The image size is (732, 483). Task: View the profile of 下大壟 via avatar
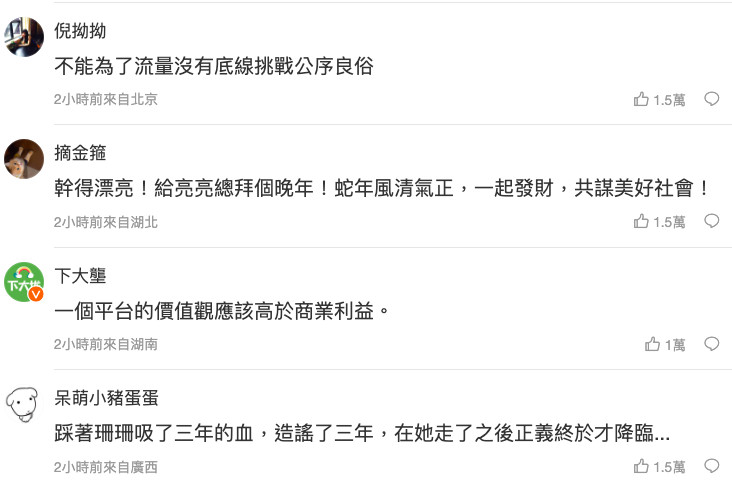[24, 282]
